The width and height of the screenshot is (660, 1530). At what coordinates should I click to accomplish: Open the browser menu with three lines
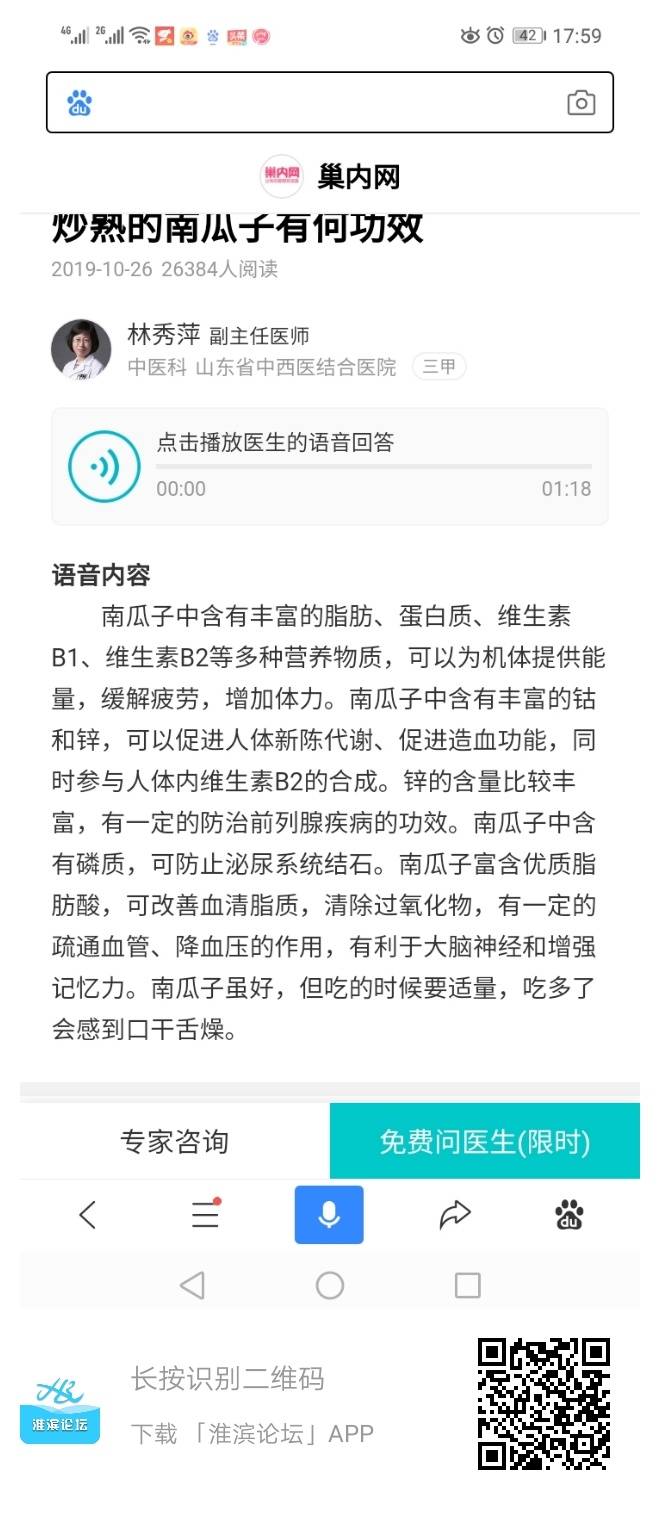[205, 1214]
